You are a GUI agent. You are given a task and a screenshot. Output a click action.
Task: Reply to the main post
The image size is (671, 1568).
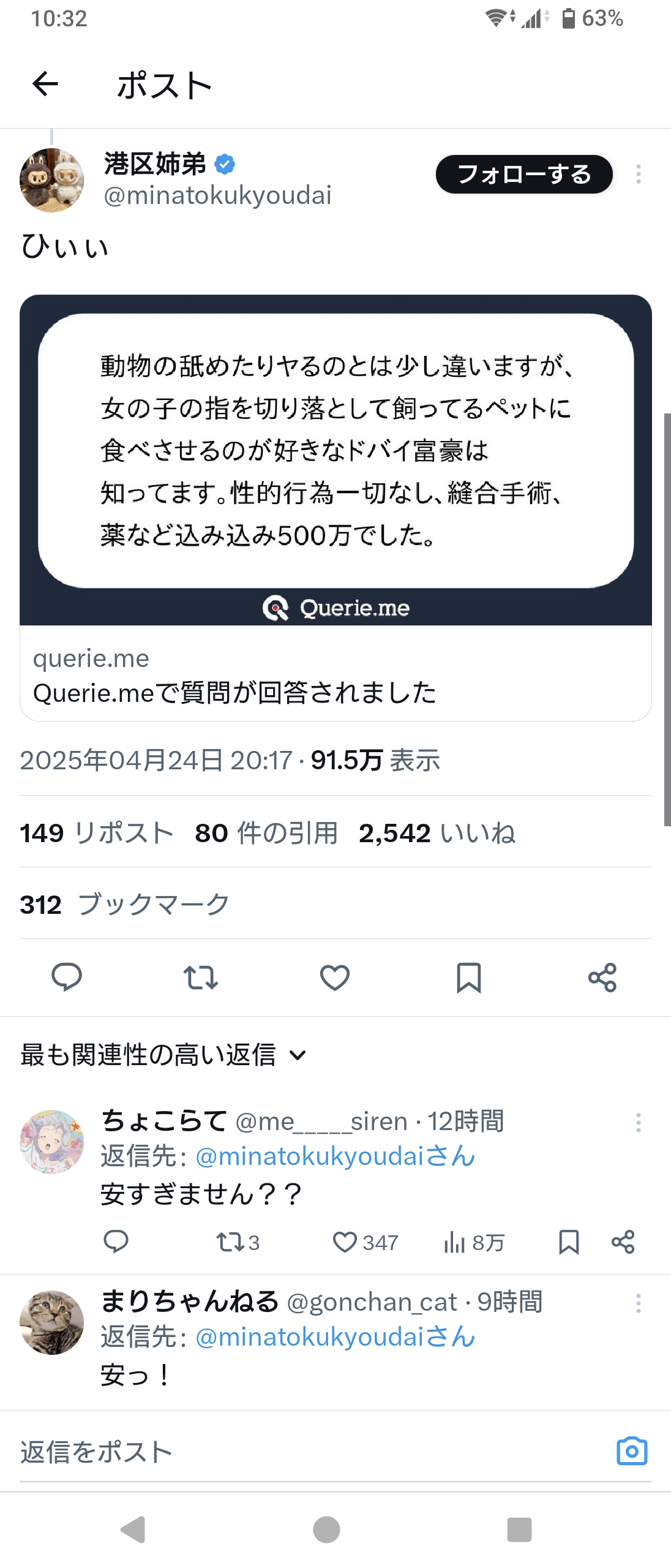[x=67, y=977]
